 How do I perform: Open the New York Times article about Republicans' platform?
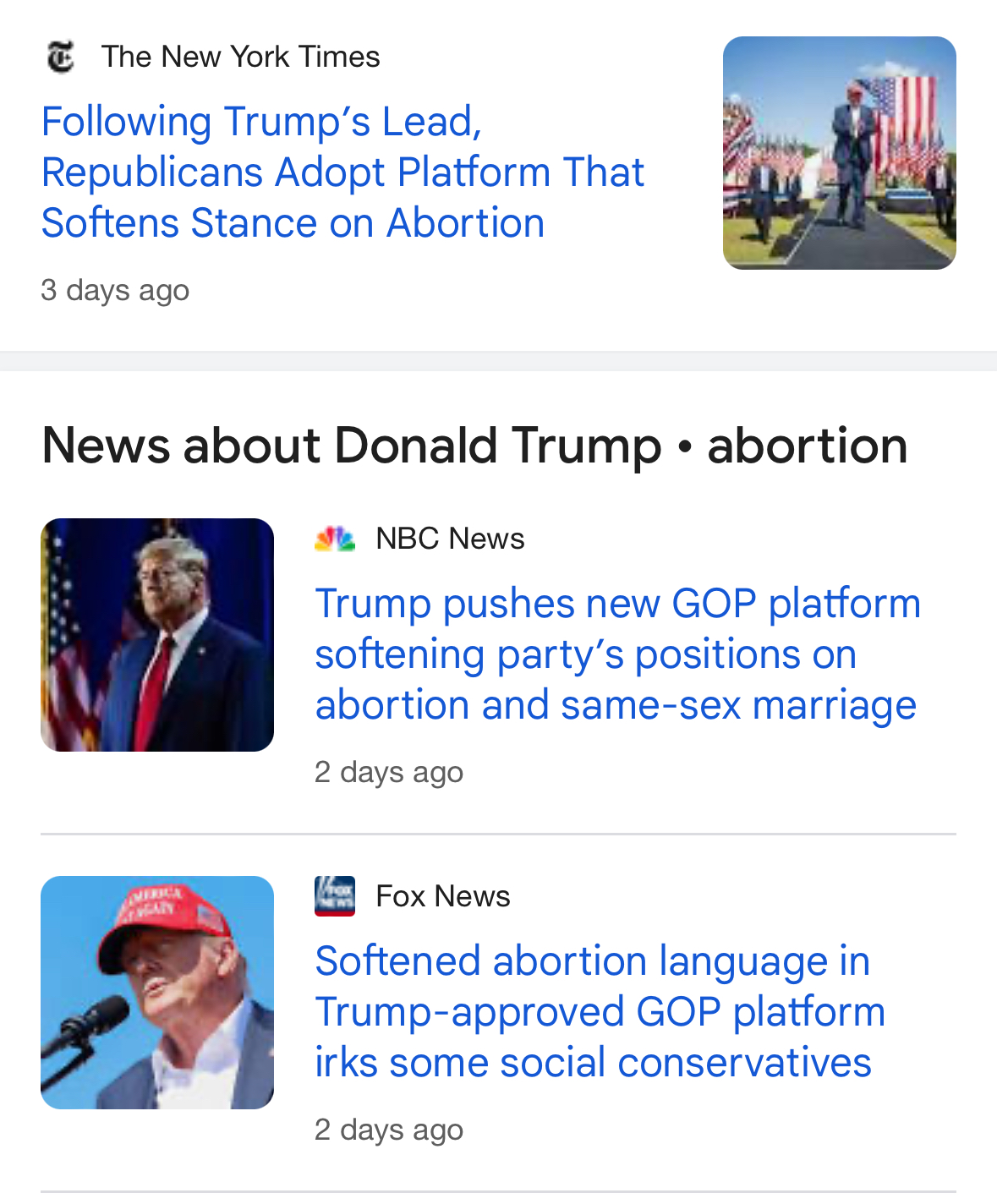point(342,172)
